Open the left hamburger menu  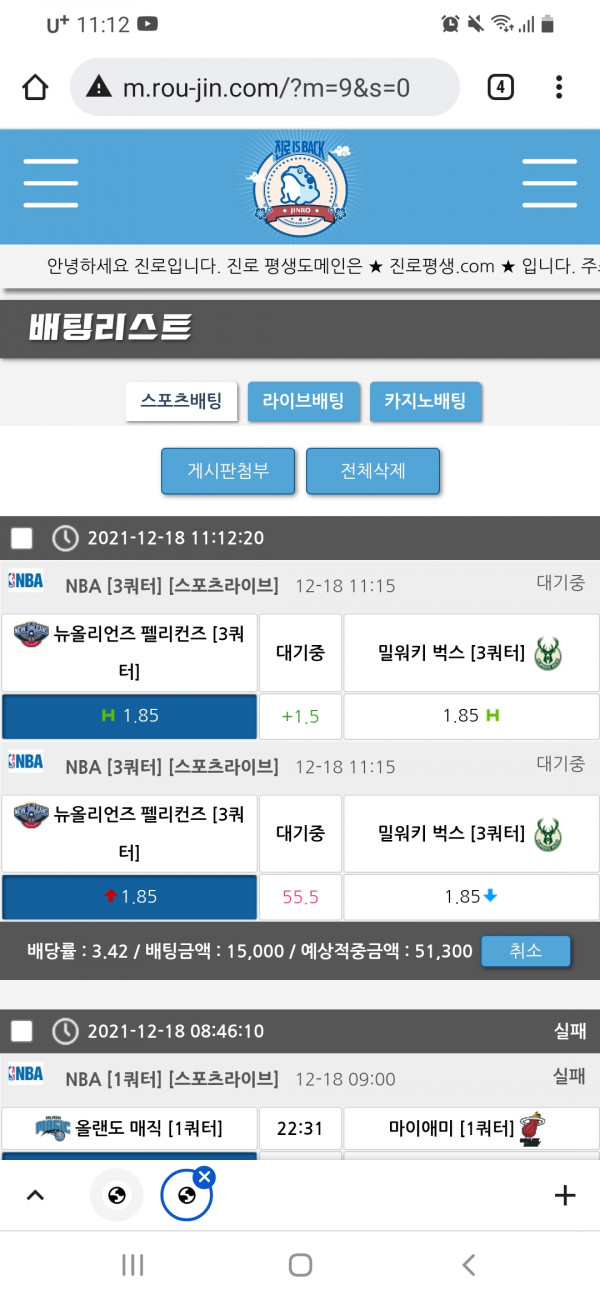point(51,184)
